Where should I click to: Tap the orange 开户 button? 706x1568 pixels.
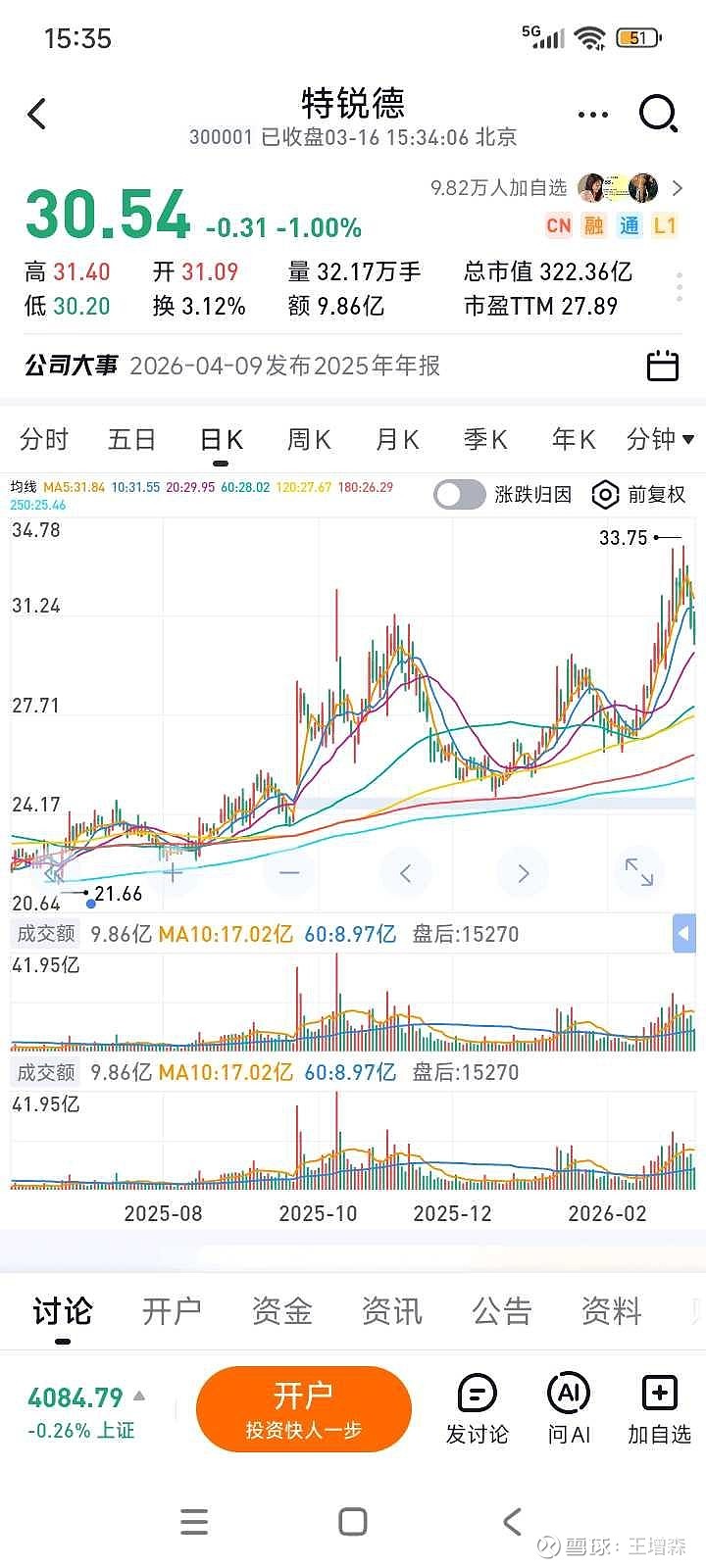coord(303,1409)
